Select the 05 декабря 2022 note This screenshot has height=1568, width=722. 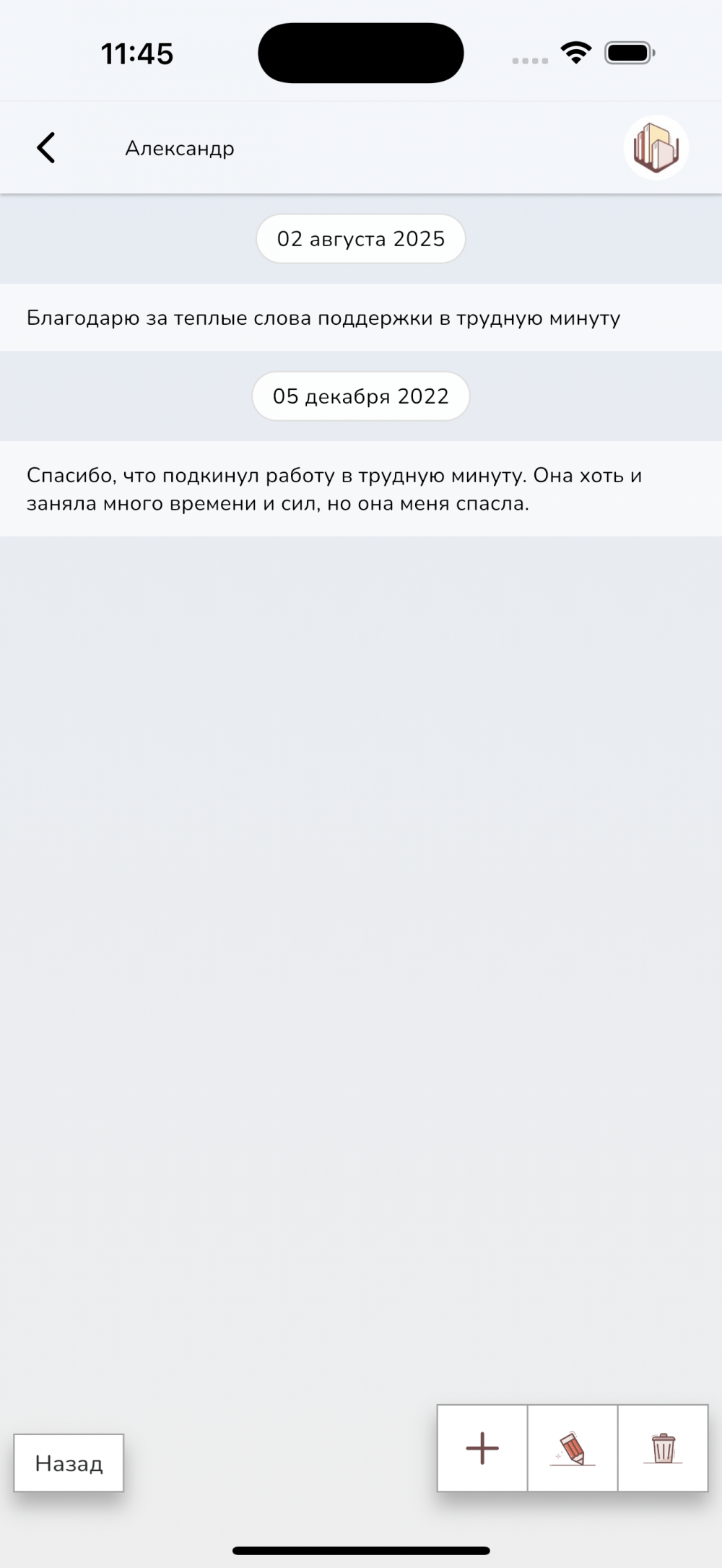(x=334, y=489)
